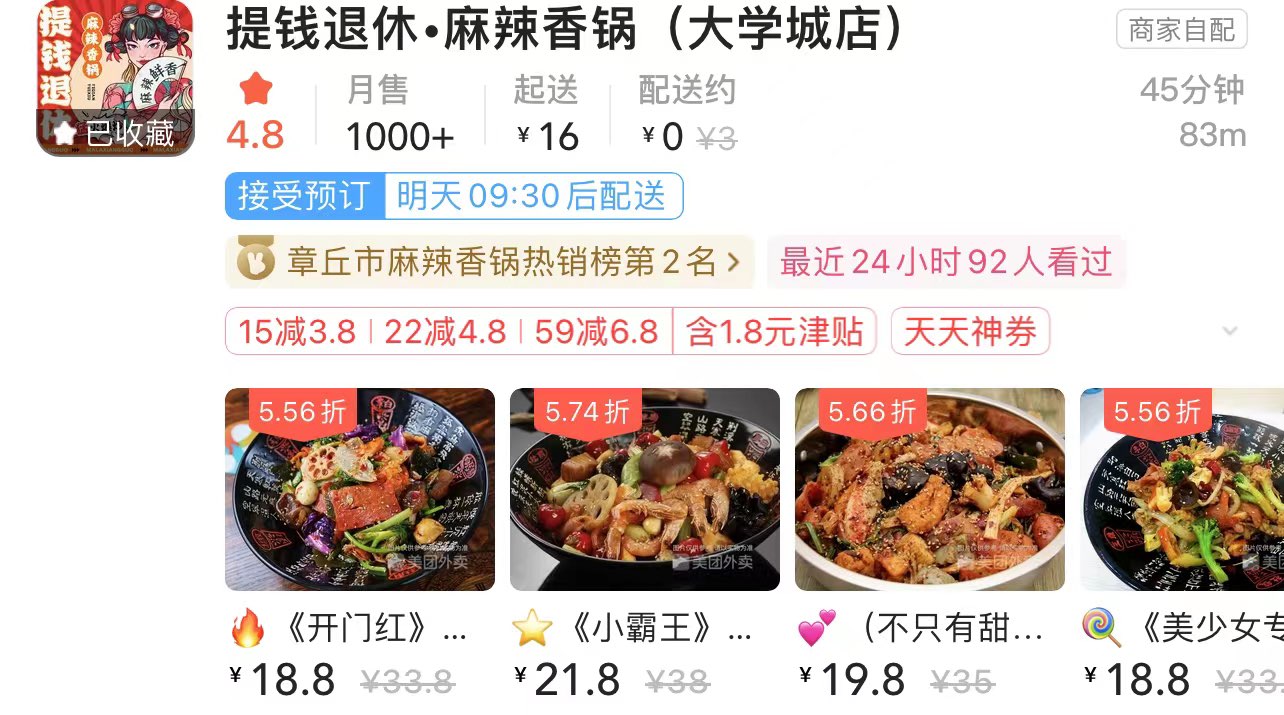Open the 《小霸王》 dish card
This screenshot has height=715, width=1284.
[644, 490]
